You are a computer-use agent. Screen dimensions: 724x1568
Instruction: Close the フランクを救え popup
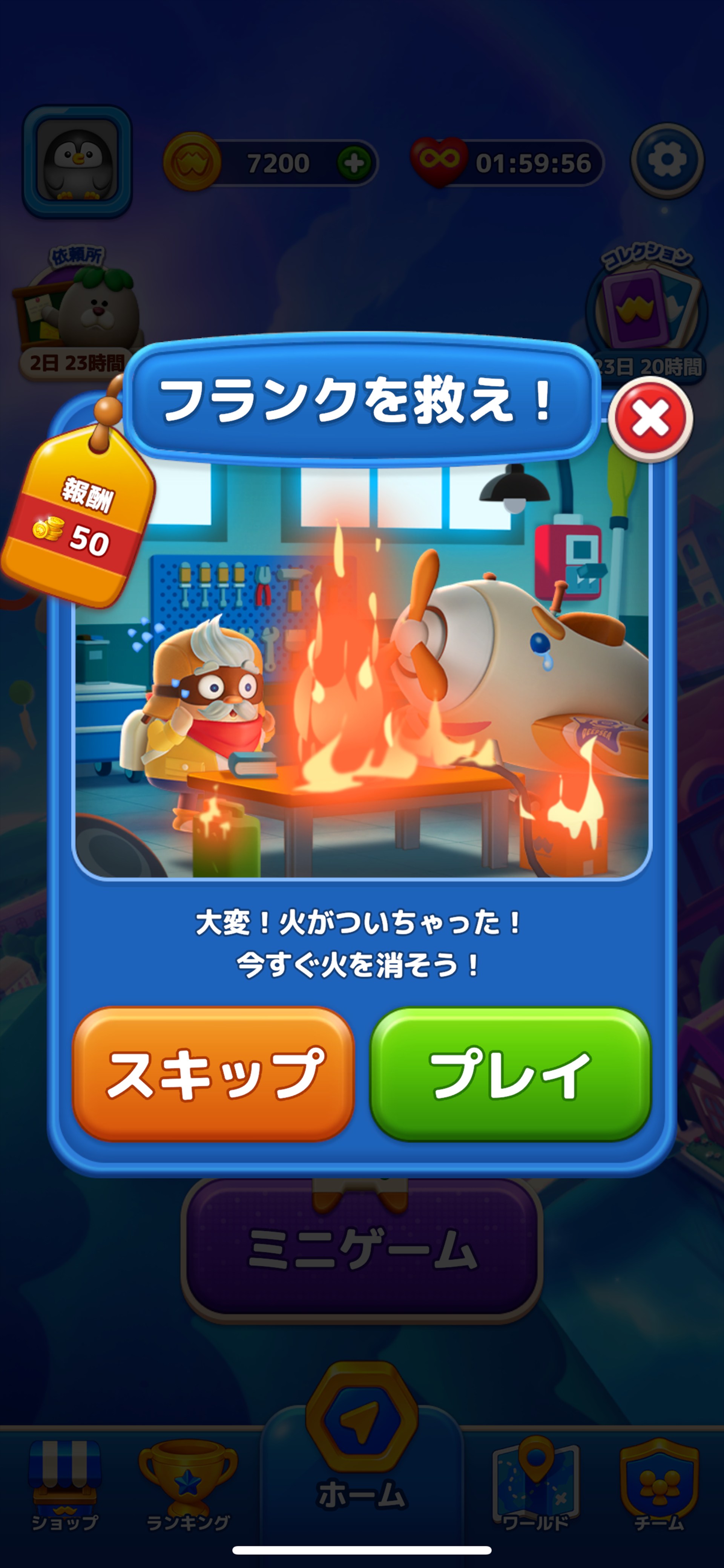(x=650, y=419)
